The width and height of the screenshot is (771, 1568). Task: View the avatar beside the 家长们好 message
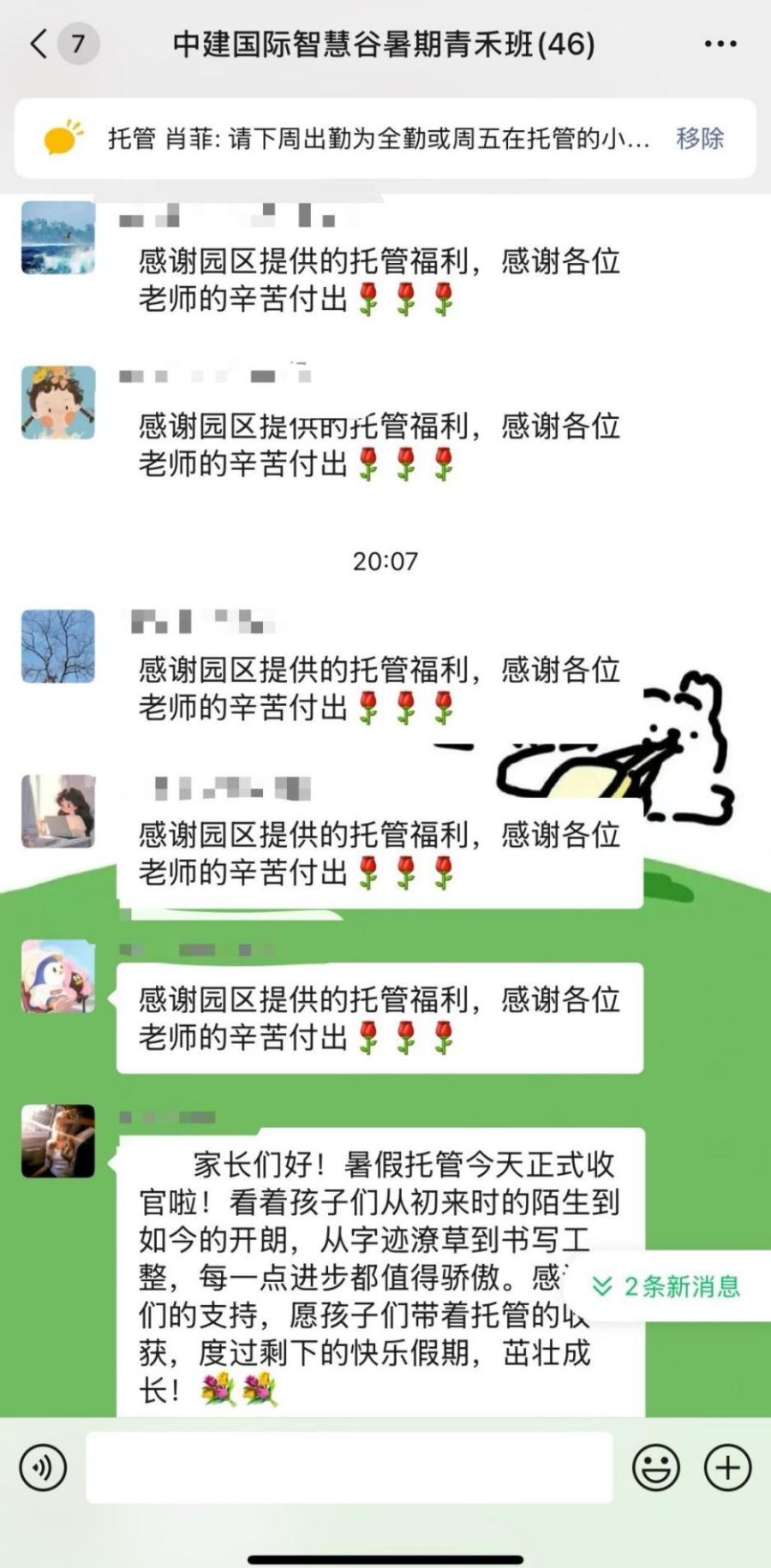[58, 1141]
